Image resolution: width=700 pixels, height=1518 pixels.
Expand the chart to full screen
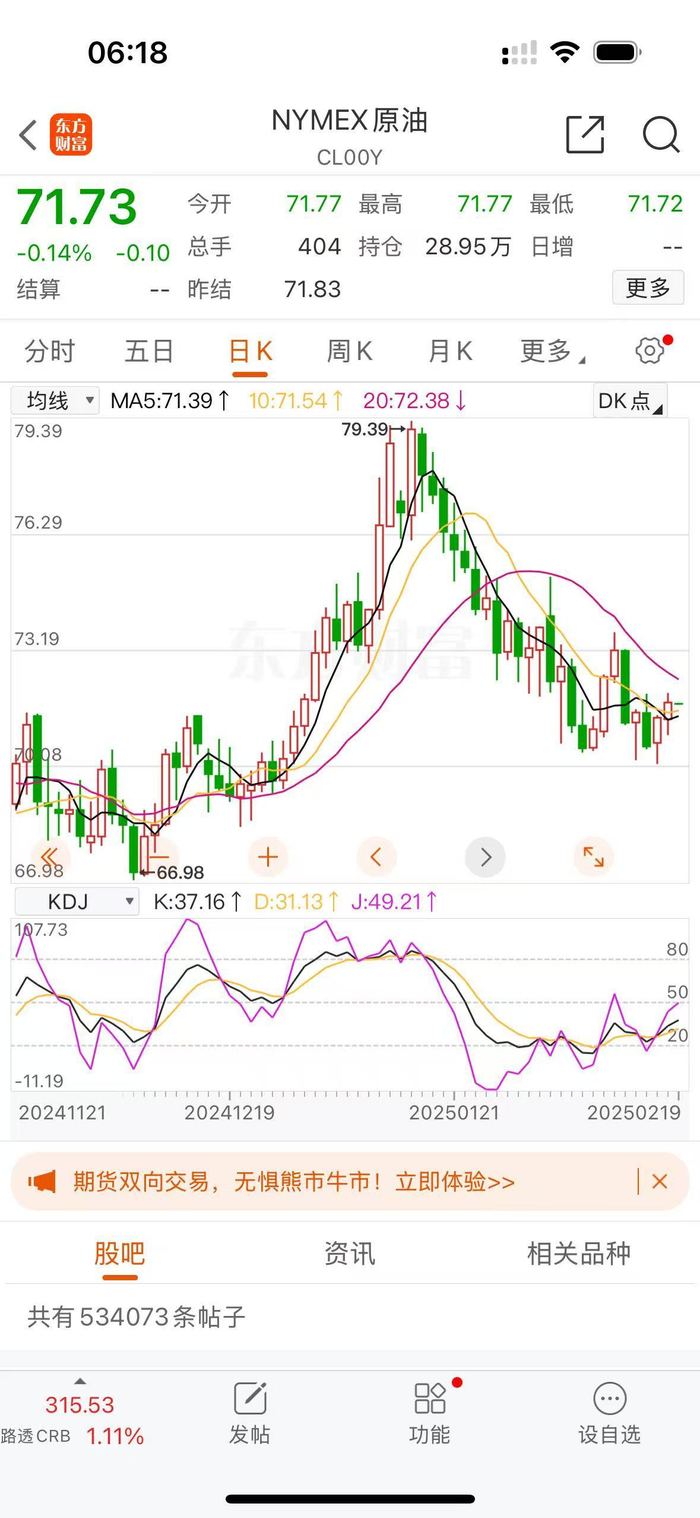click(x=593, y=857)
